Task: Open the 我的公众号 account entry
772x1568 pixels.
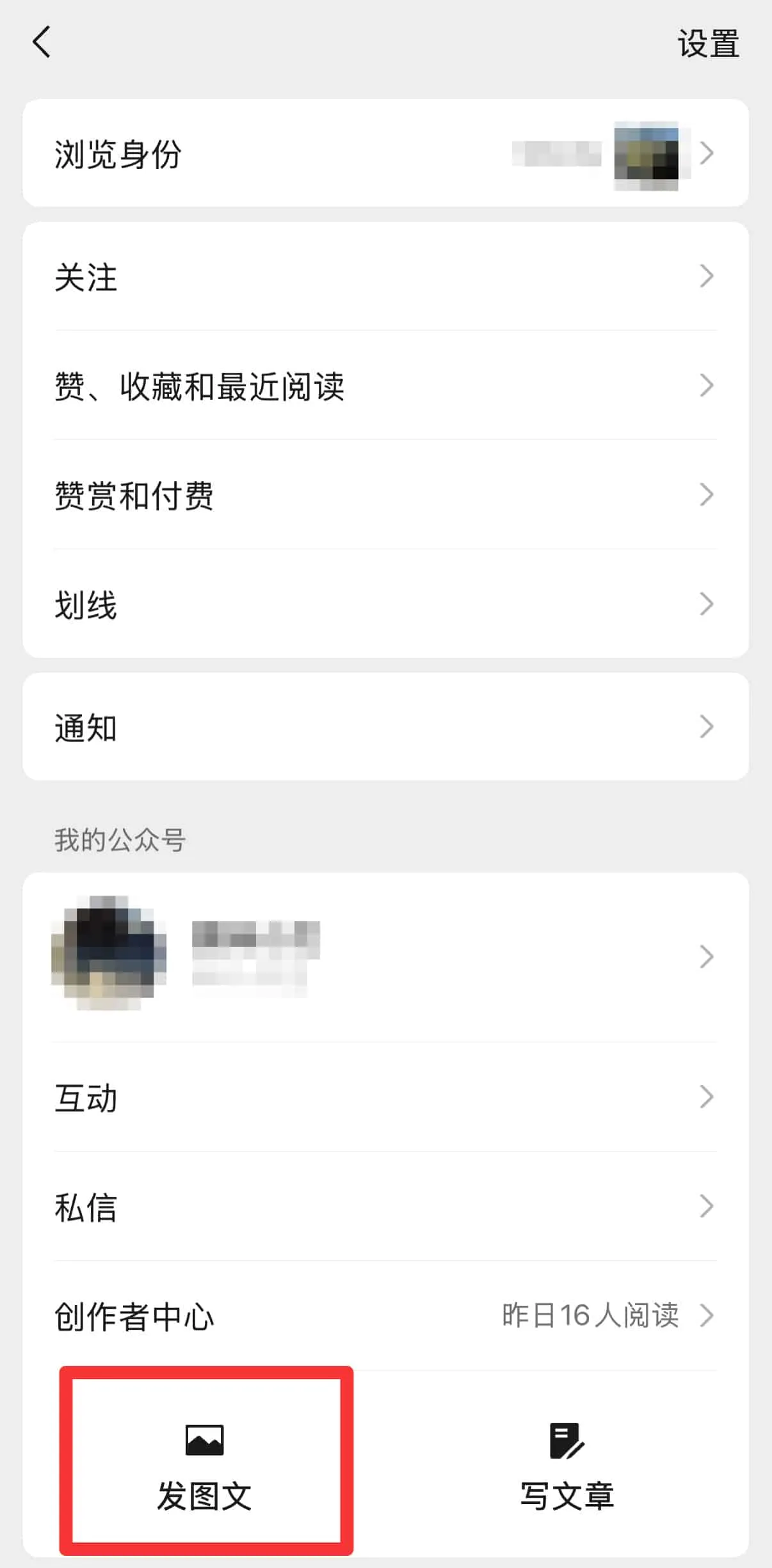Action: pos(384,956)
